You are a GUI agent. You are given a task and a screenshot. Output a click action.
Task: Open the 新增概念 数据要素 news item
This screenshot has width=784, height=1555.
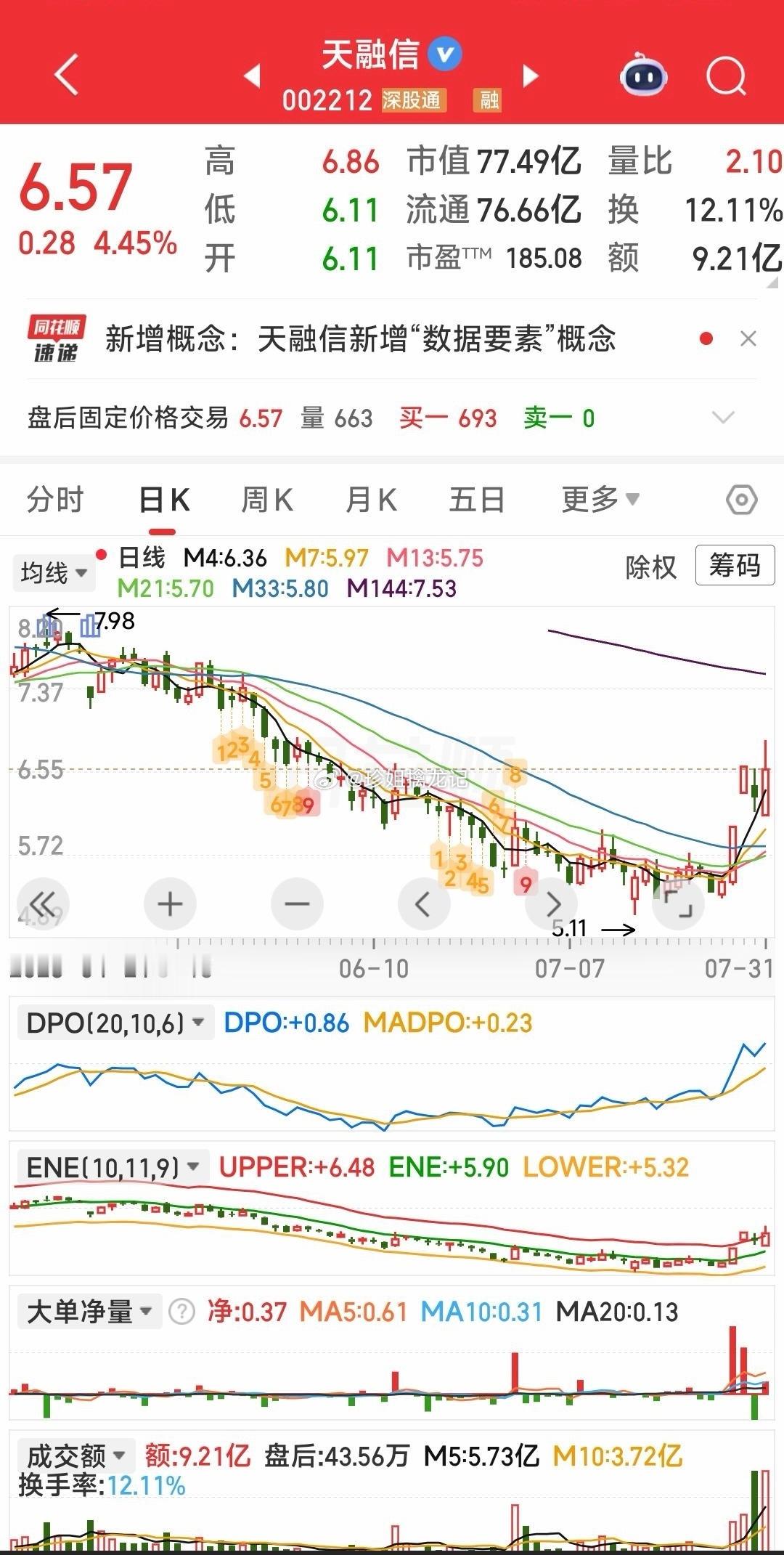click(x=361, y=338)
